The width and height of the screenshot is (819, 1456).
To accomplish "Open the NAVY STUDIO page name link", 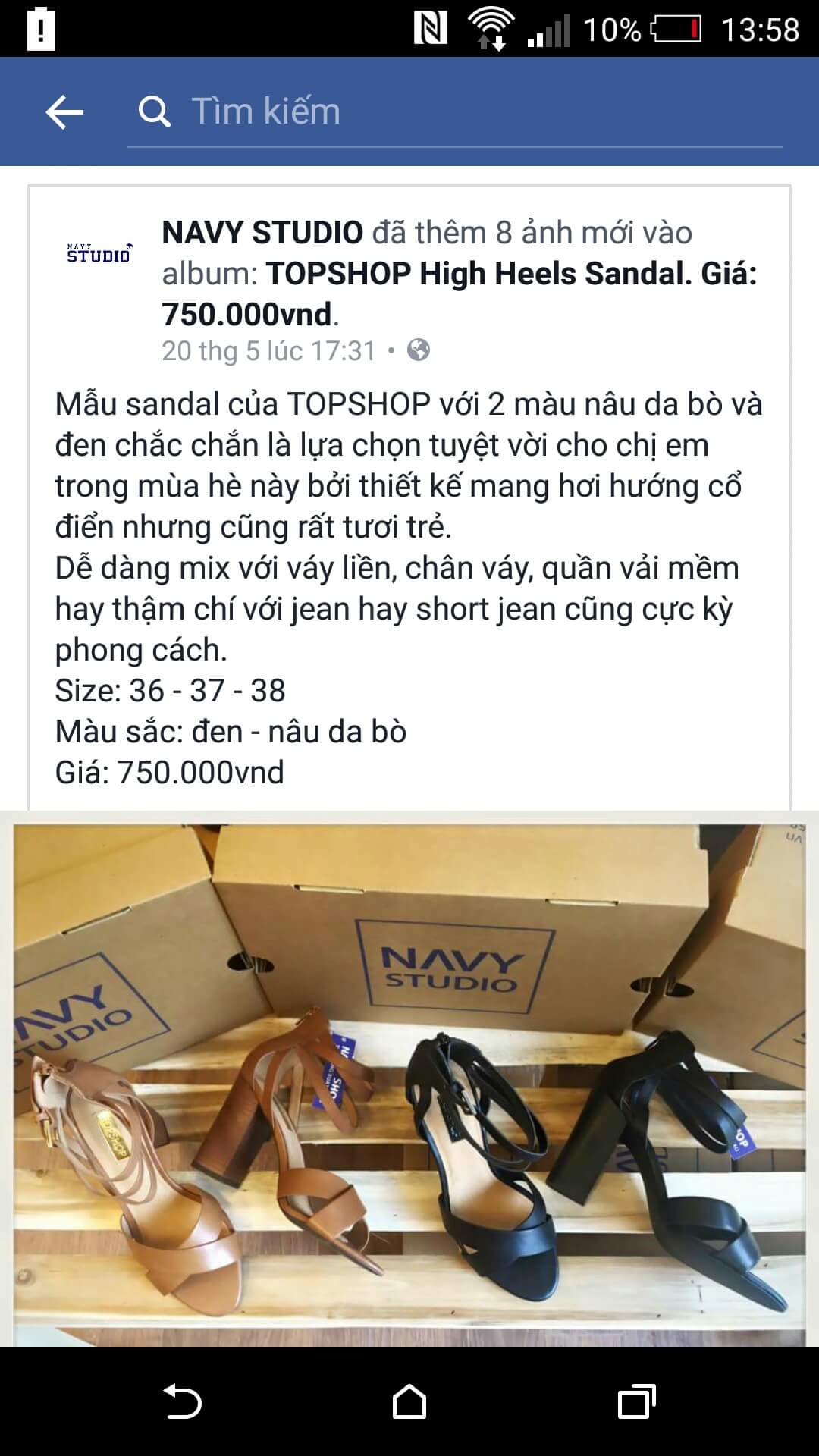I will pyautogui.click(x=262, y=233).
